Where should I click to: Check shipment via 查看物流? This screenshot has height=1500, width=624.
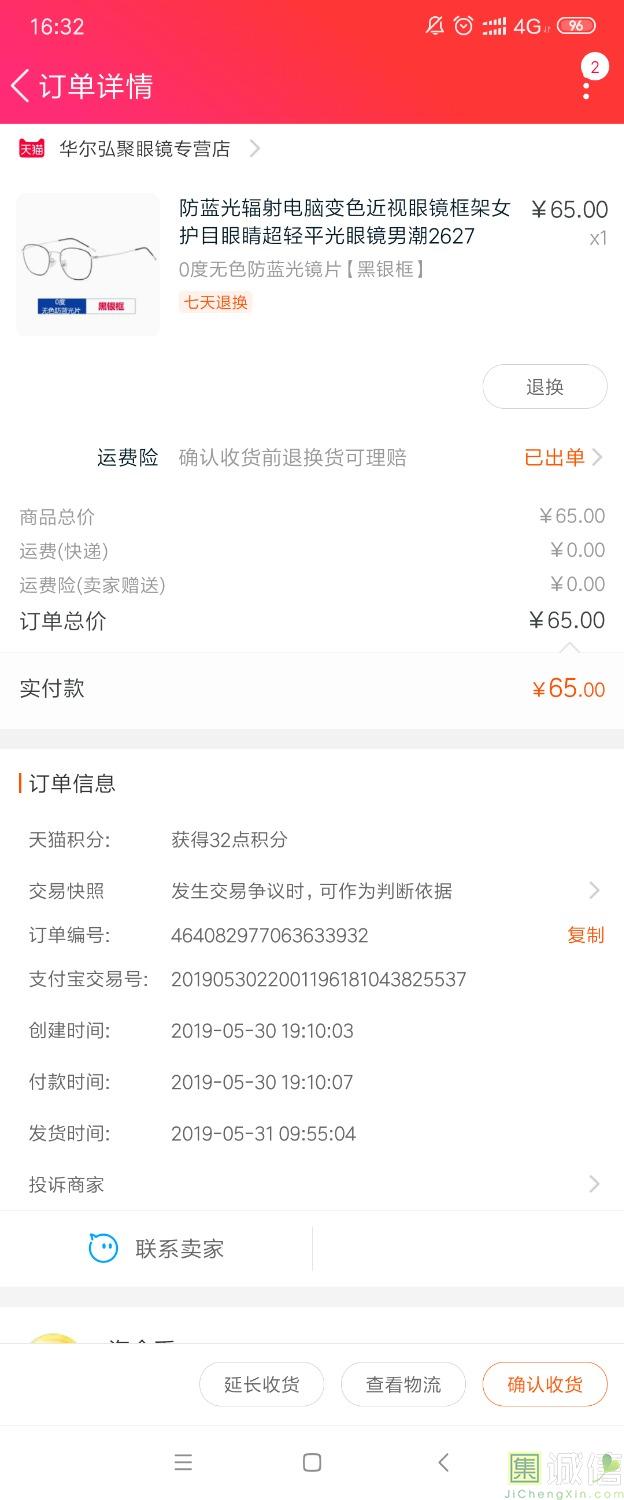[403, 1385]
